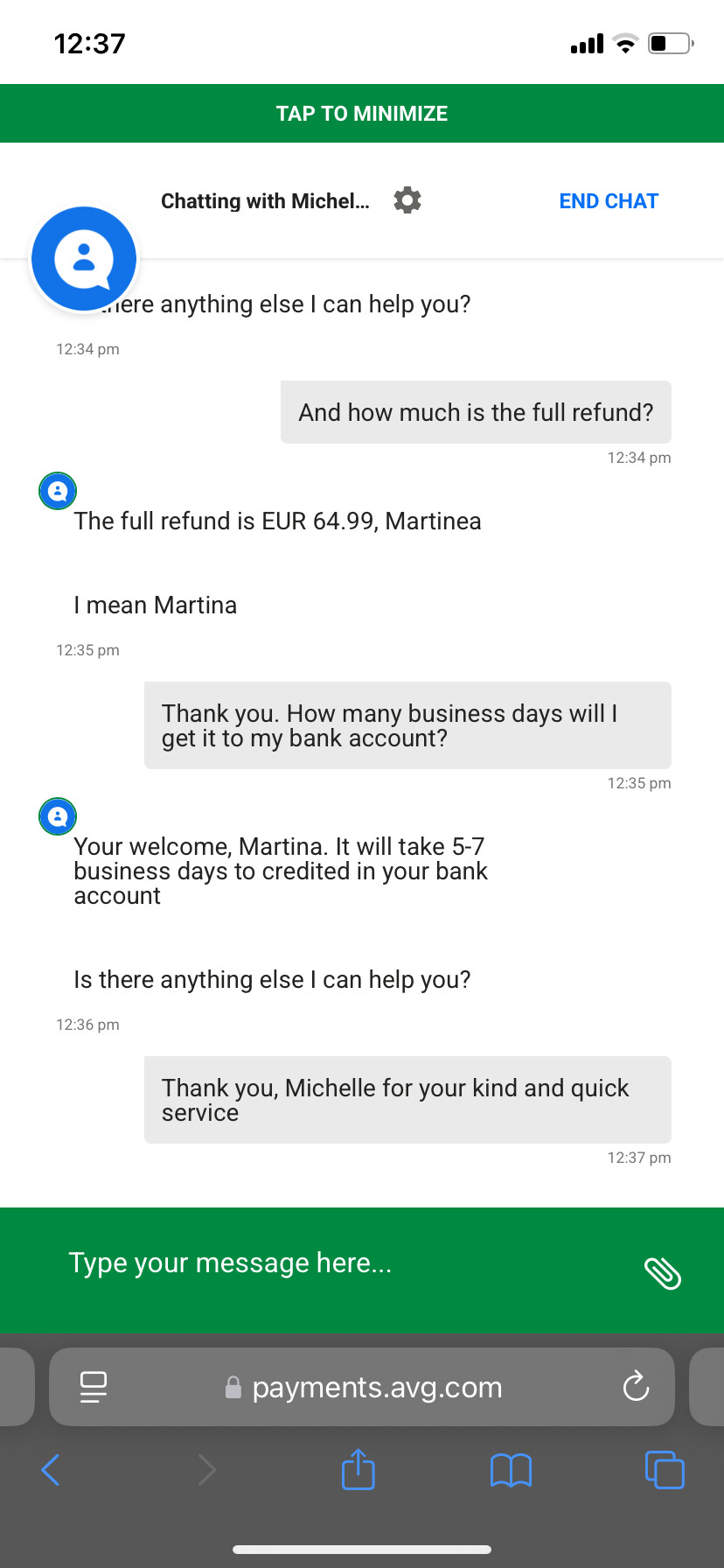Screen dimensions: 724x1568
Task: Go back to the previous page
Action: 51,1470
